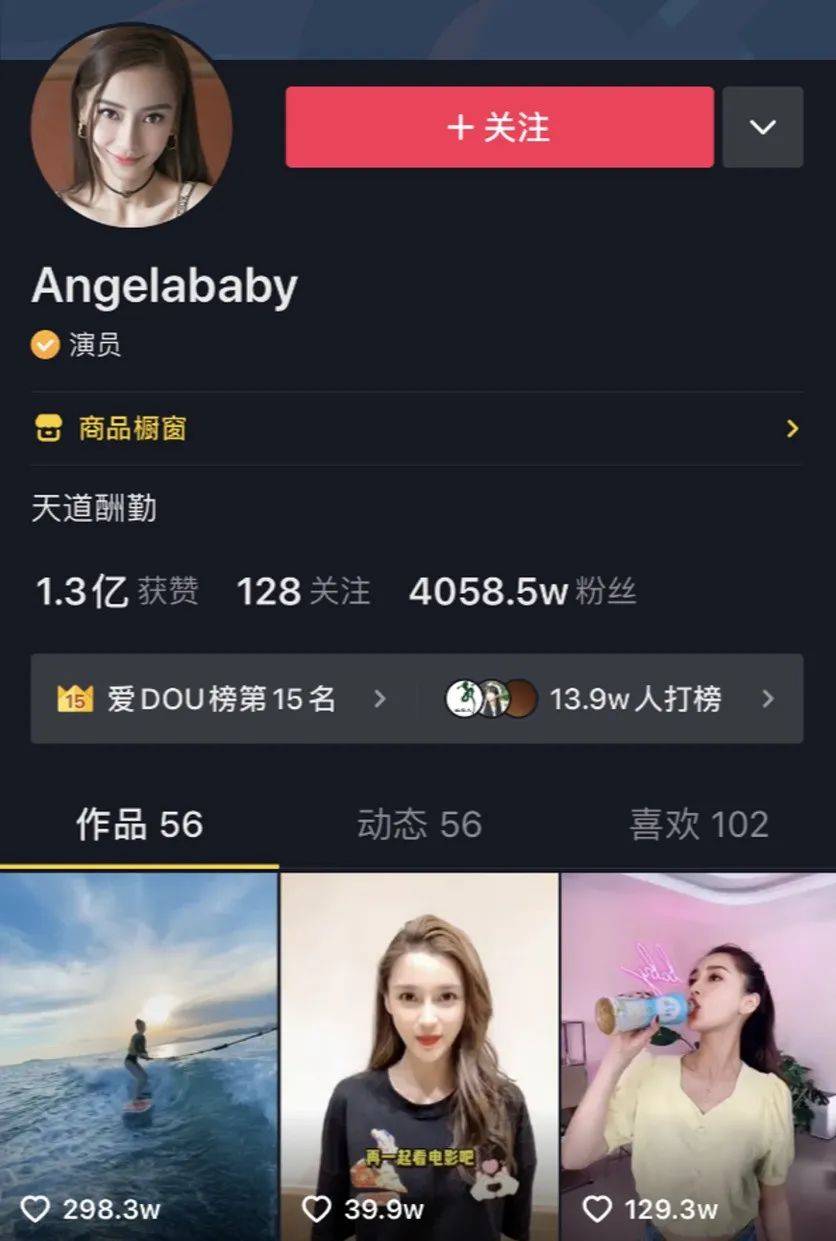Tap the +关注 follow button
836x1241 pixels.
(498, 128)
